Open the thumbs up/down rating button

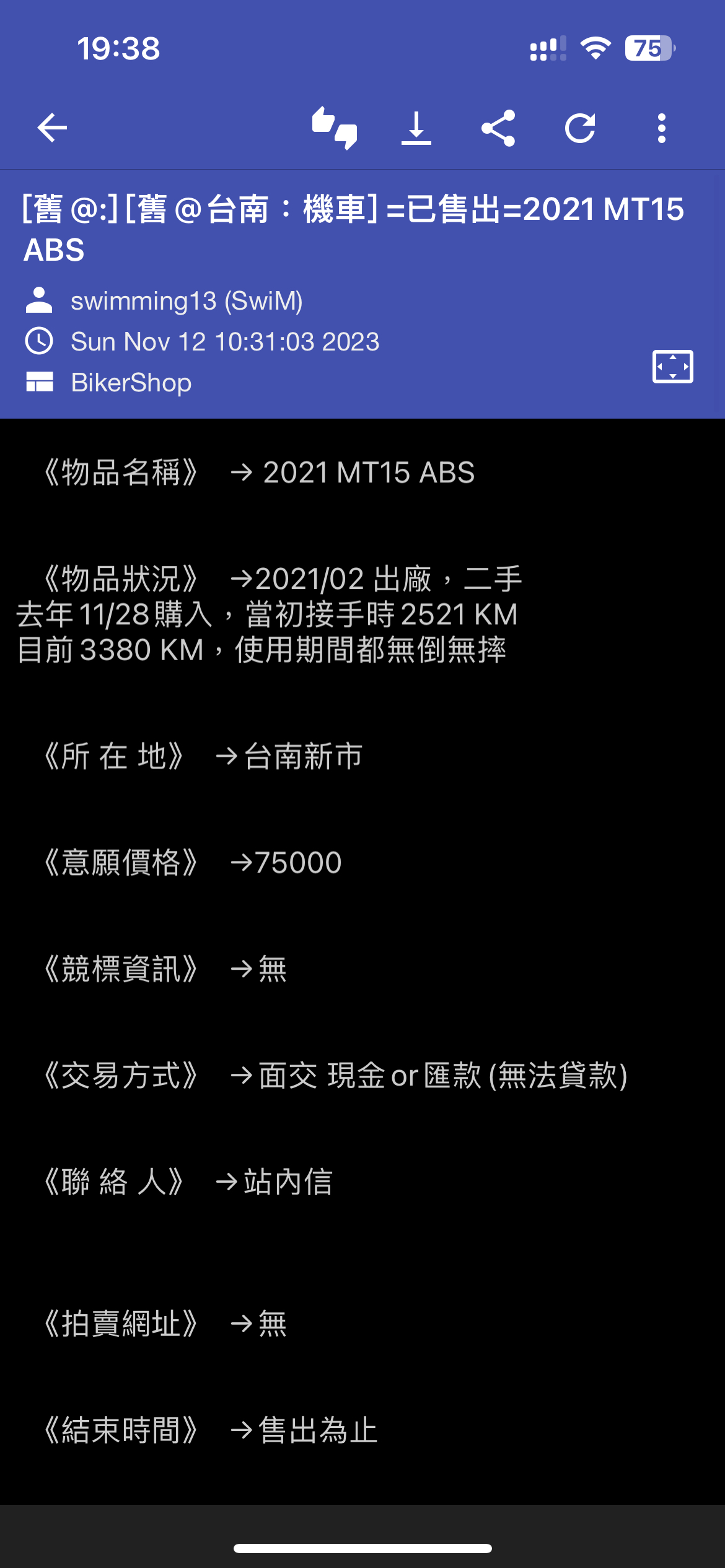pyautogui.click(x=335, y=128)
